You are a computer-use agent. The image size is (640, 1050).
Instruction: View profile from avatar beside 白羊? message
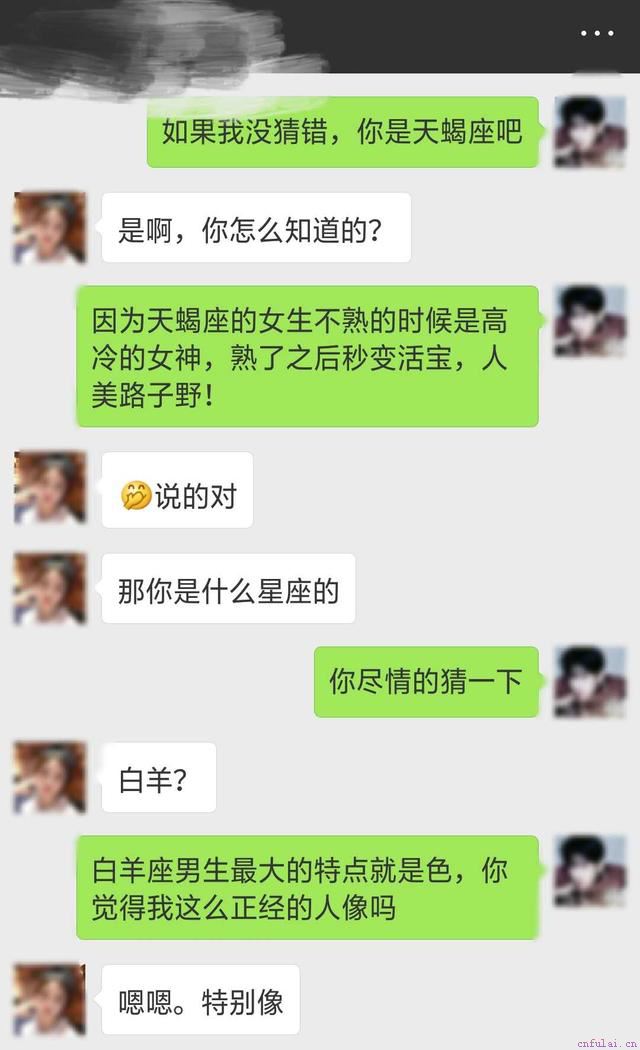[50, 777]
